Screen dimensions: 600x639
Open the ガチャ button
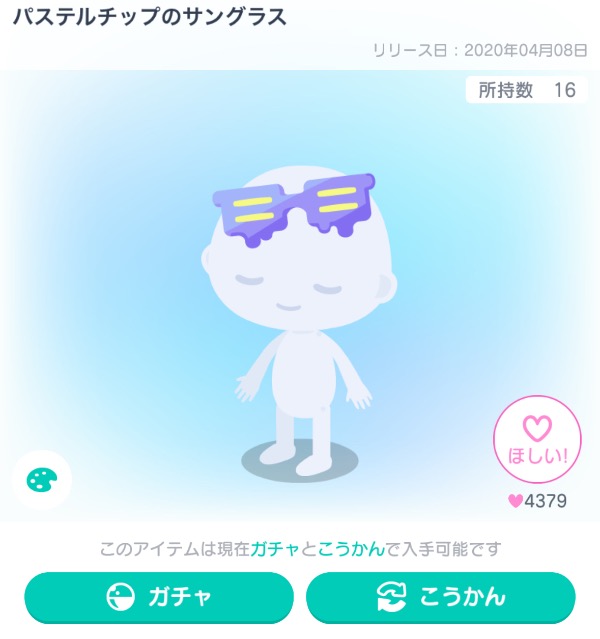[x=159, y=598]
